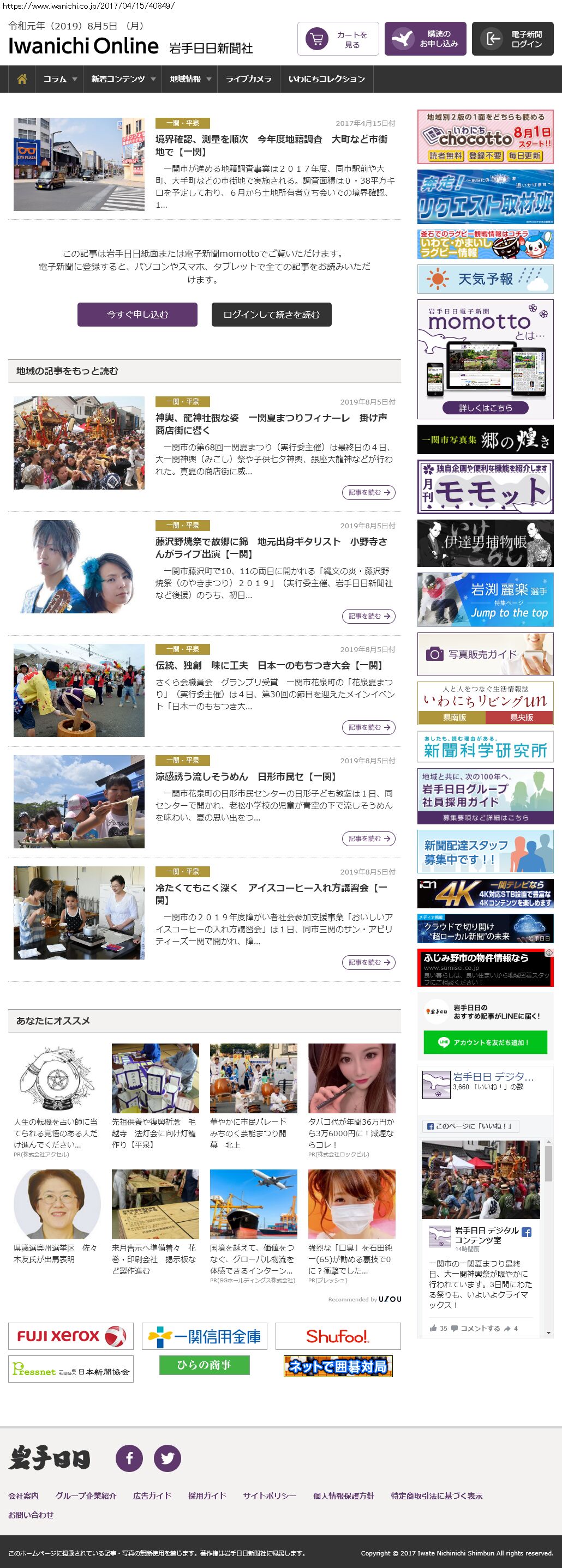Viewport: 562px width, 1568px height.
Task: Expand the コラム menu
Action: coord(59,79)
